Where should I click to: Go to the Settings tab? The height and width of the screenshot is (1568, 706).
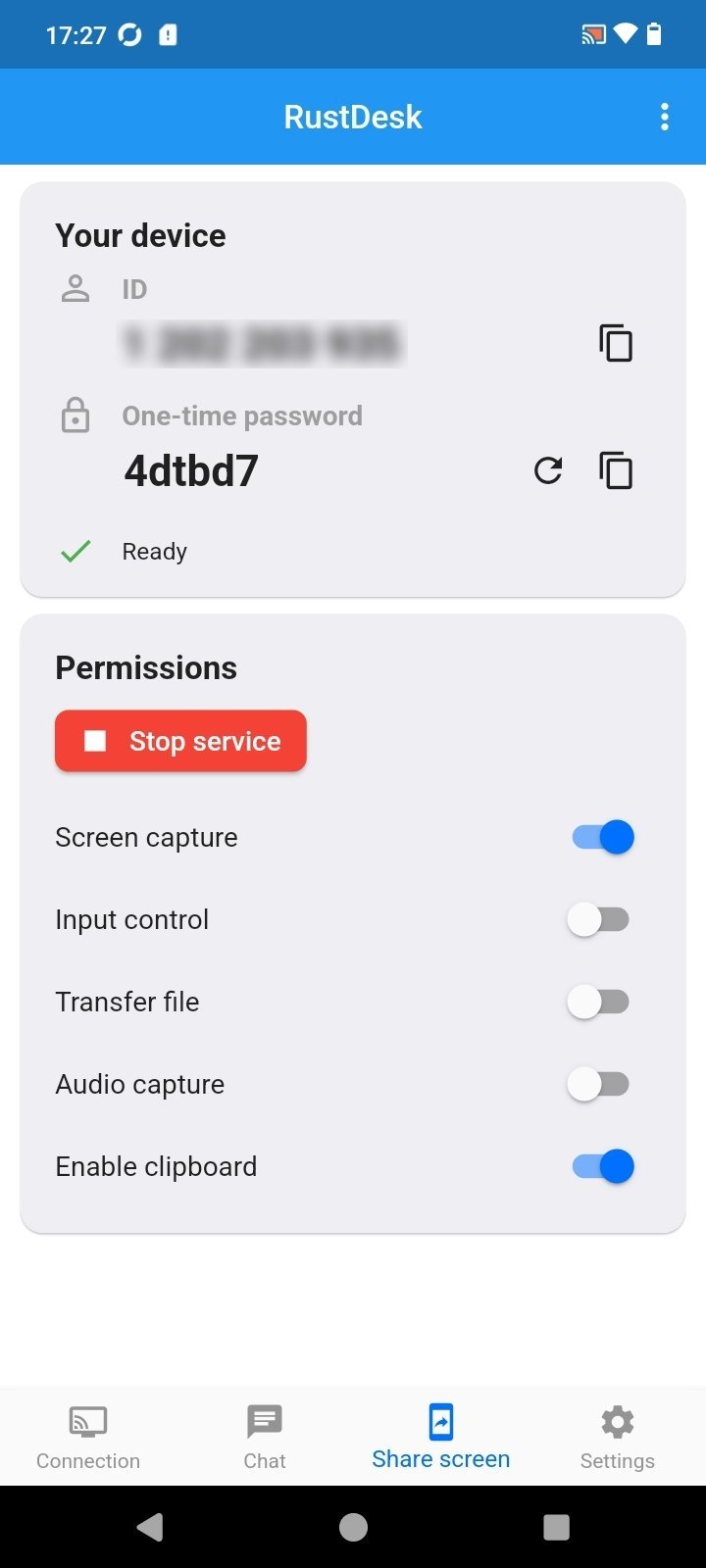point(617,1437)
